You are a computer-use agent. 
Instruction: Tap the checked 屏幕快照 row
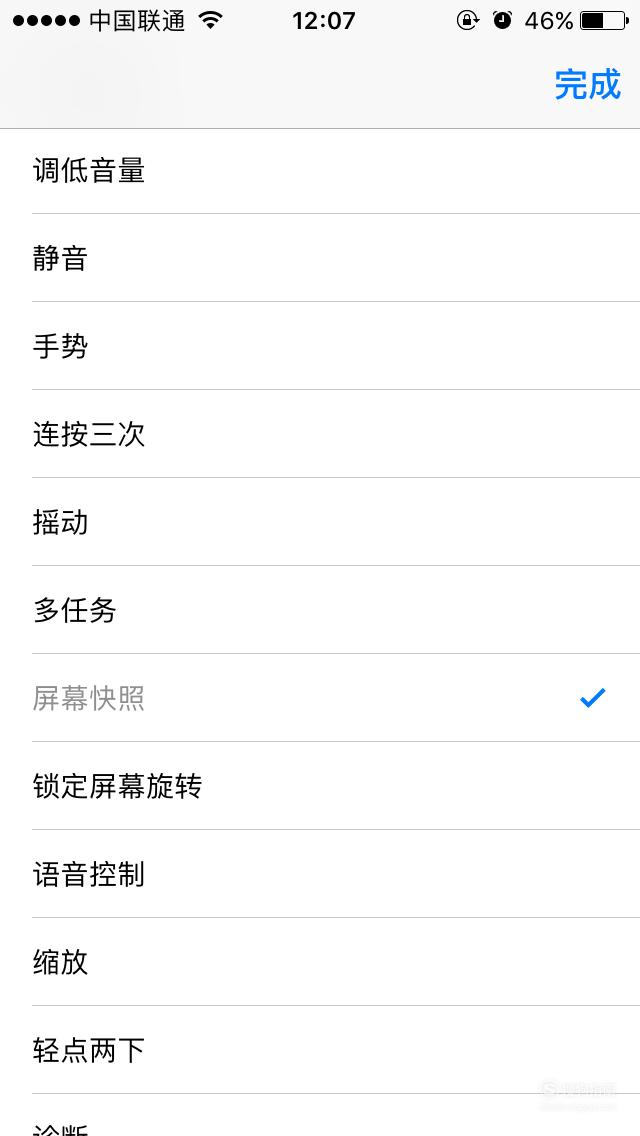point(320,698)
